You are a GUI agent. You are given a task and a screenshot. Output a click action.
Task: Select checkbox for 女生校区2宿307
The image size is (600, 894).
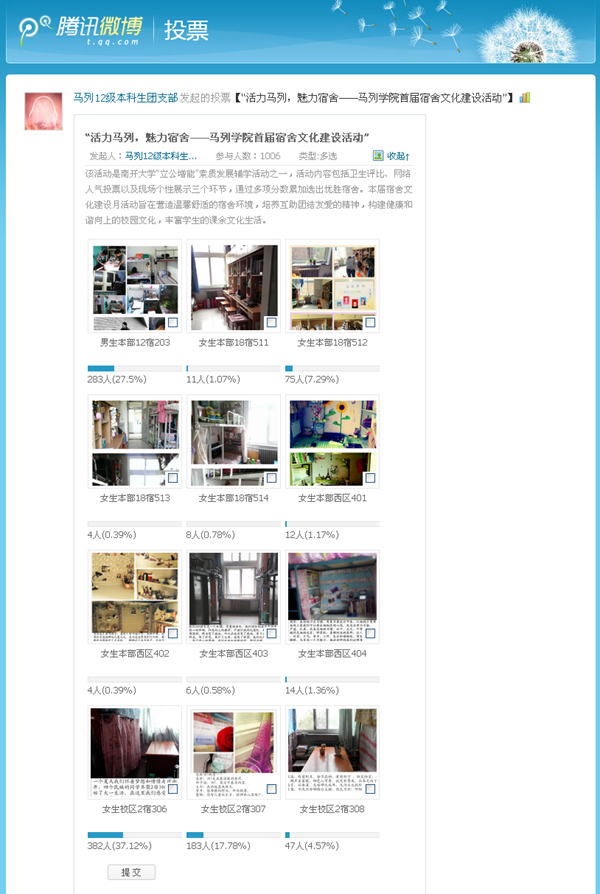271,790
